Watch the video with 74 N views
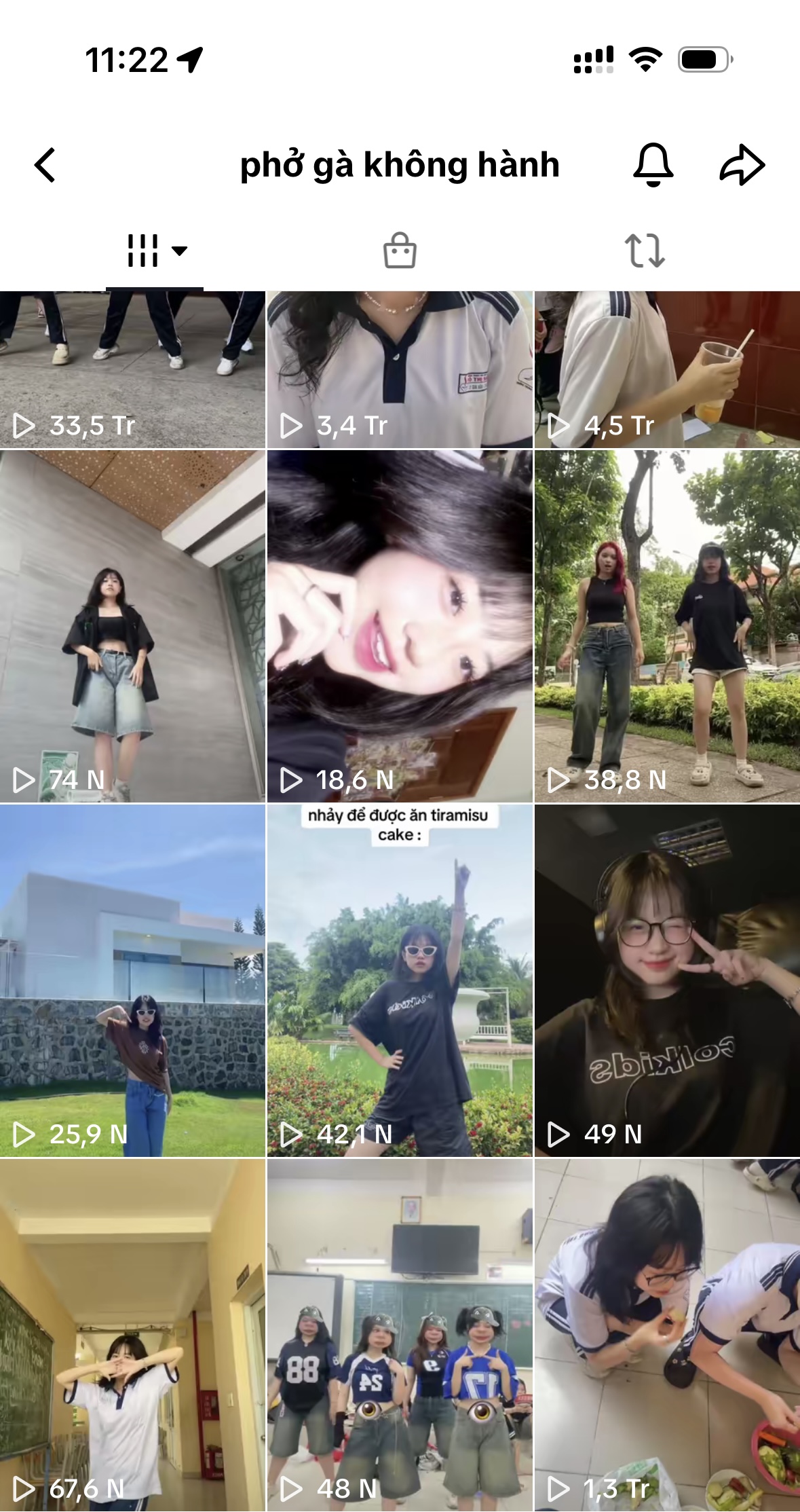The height and width of the screenshot is (1512, 800). tap(132, 626)
